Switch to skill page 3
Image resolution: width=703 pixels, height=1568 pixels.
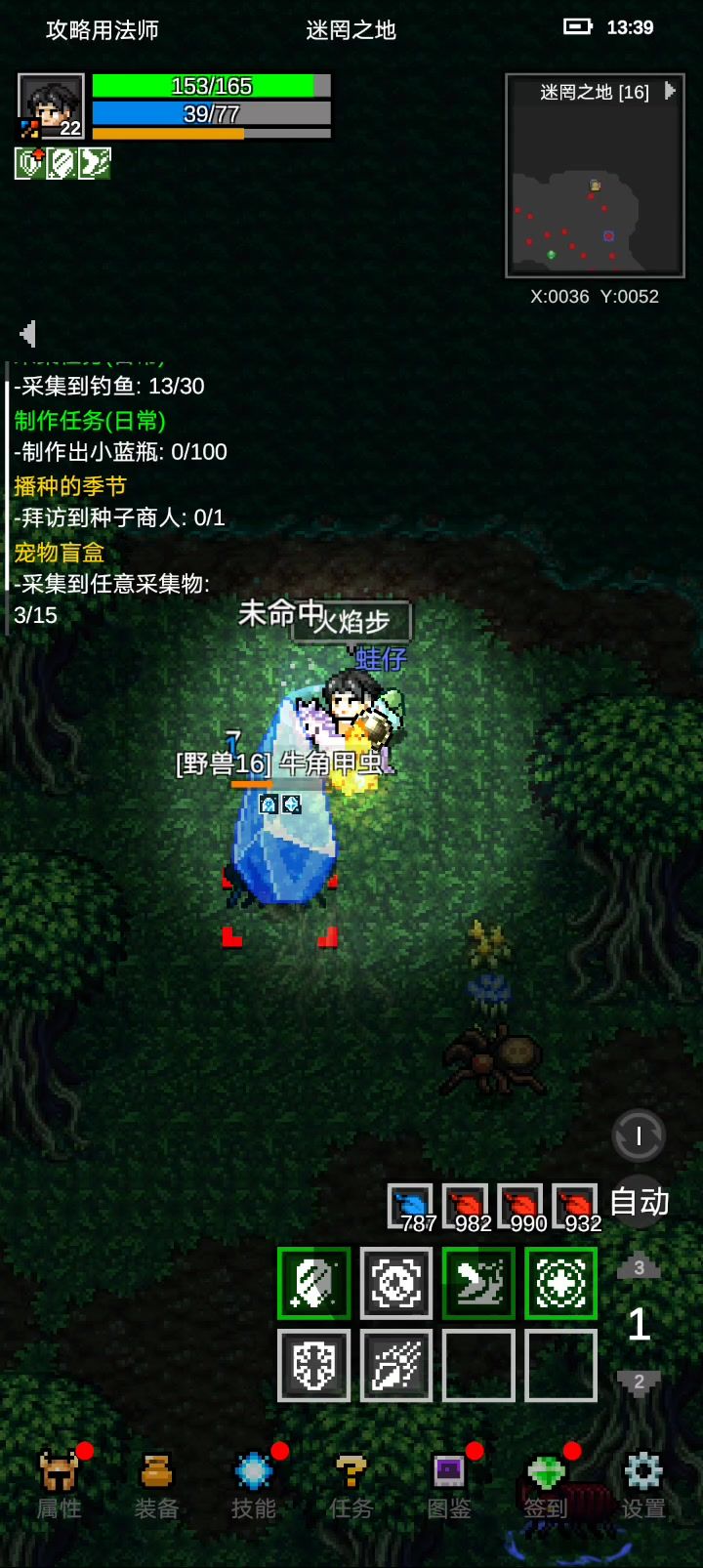tap(639, 1266)
